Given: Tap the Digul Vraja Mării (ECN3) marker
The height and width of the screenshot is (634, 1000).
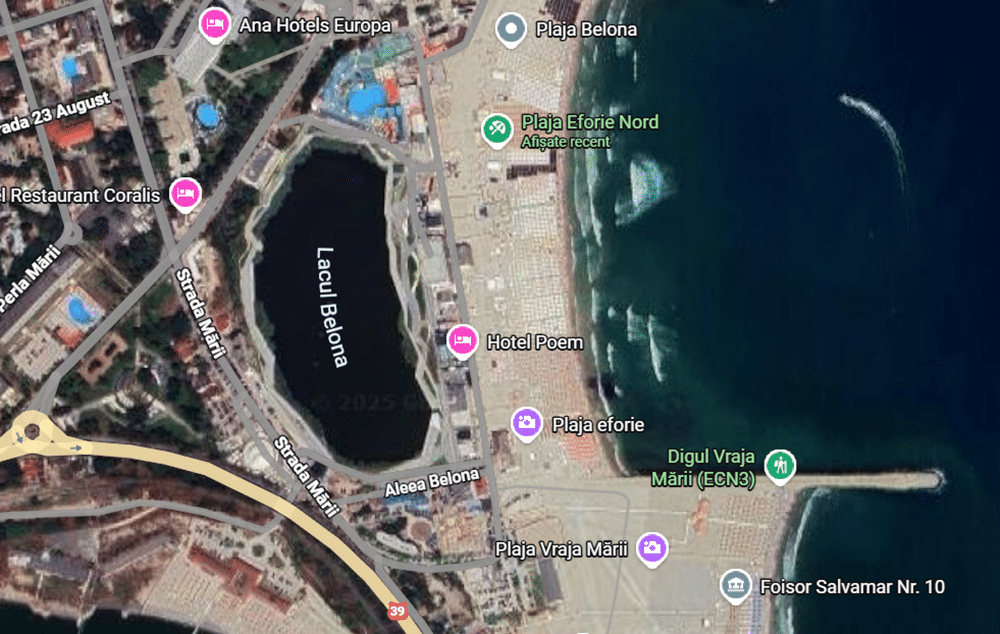Looking at the screenshot, I should point(779,465).
